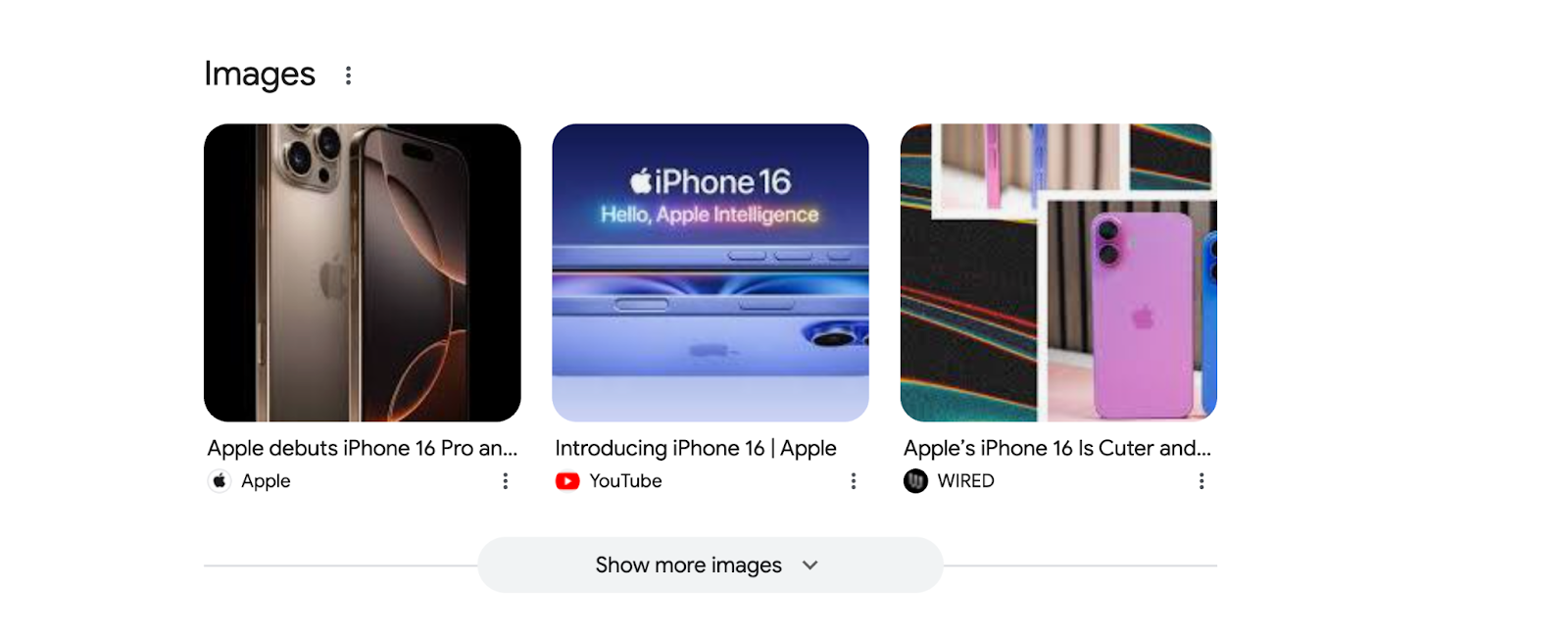Open the options menu for the YouTube result
Viewport: 1568px width, 639px height.
pos(853,481)
